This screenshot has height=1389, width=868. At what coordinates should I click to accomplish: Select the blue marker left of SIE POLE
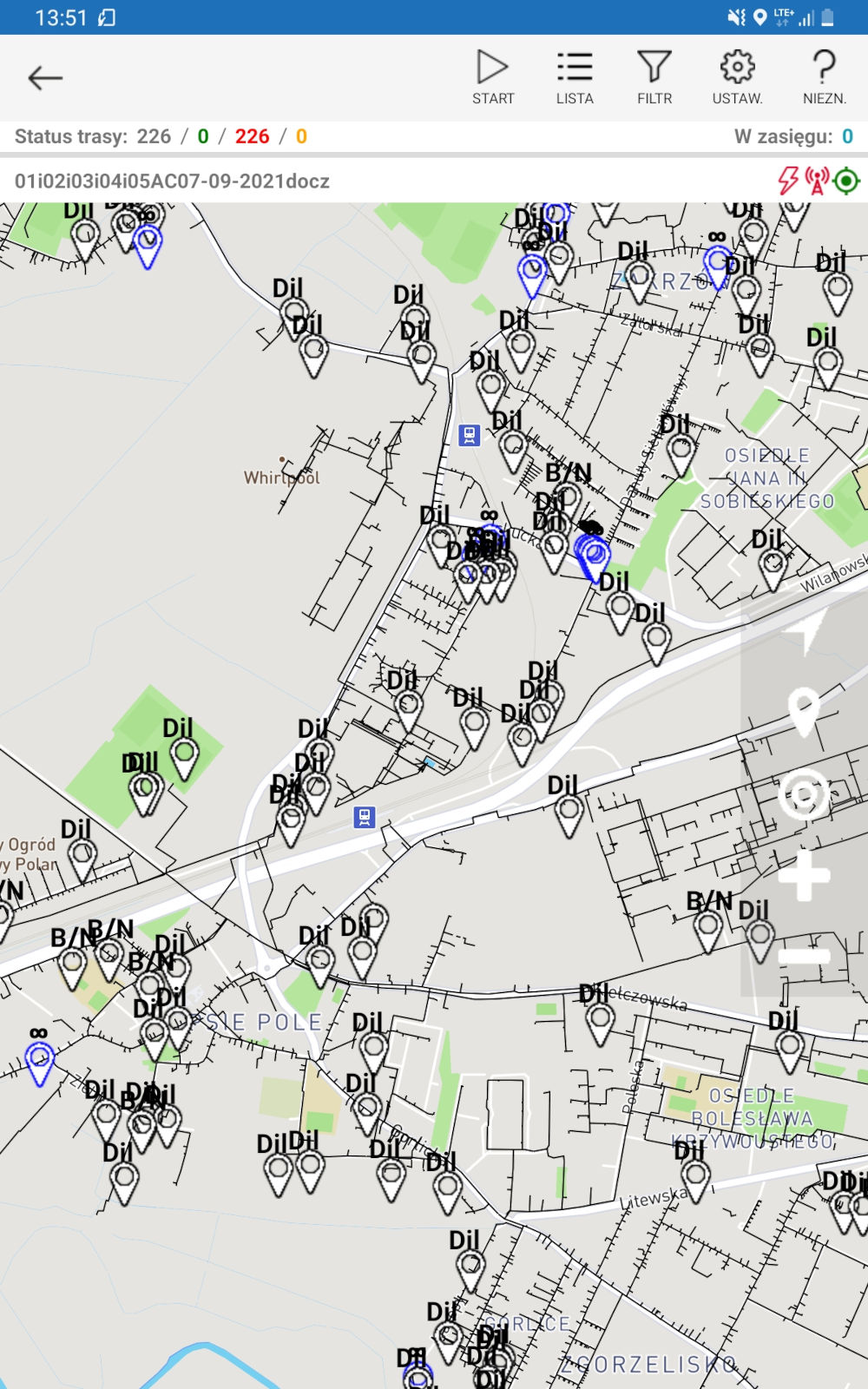[40, 1061]
